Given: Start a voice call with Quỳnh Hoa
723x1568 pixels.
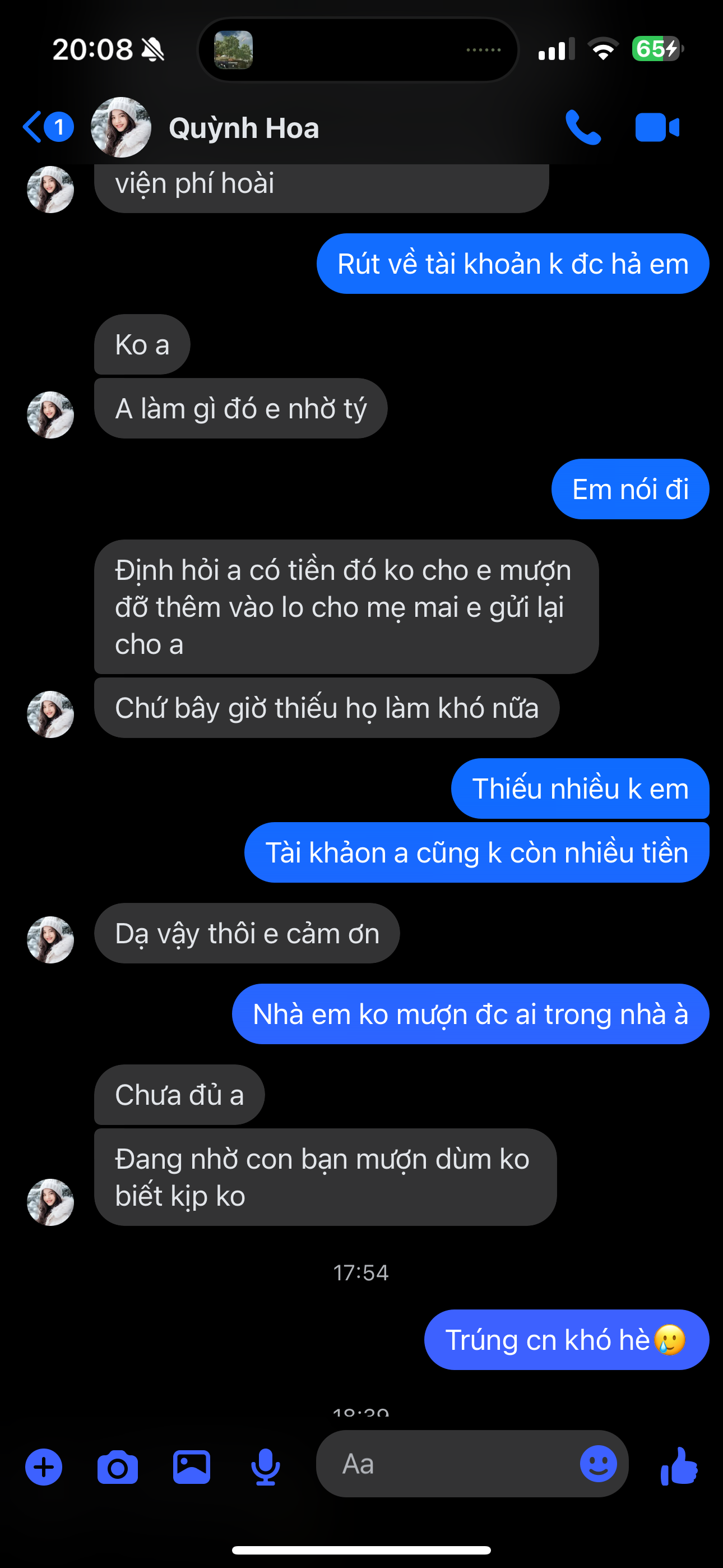Looking at the screenshot, I should click(x=582, y=127).
